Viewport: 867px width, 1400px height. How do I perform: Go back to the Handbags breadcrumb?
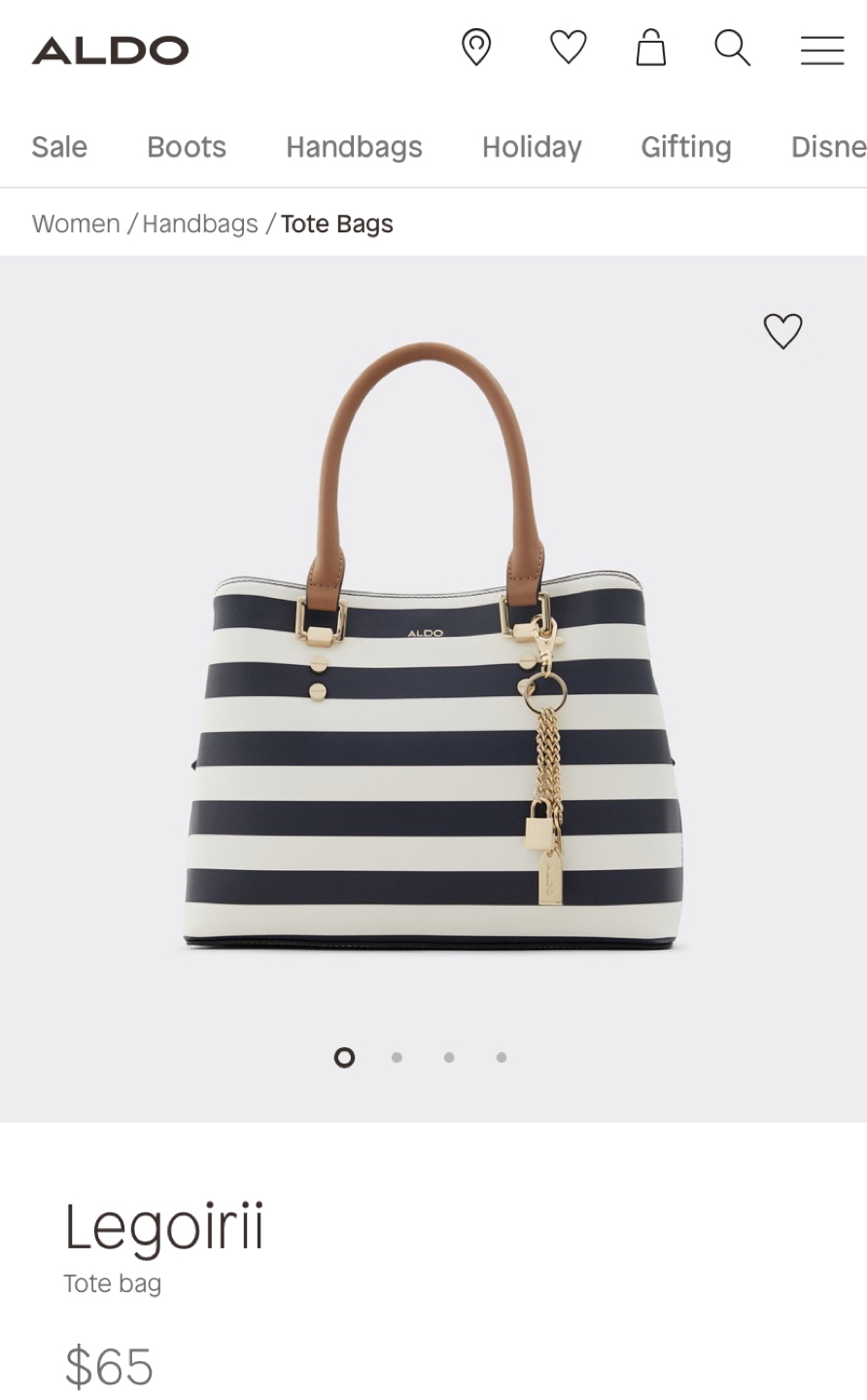200,224
